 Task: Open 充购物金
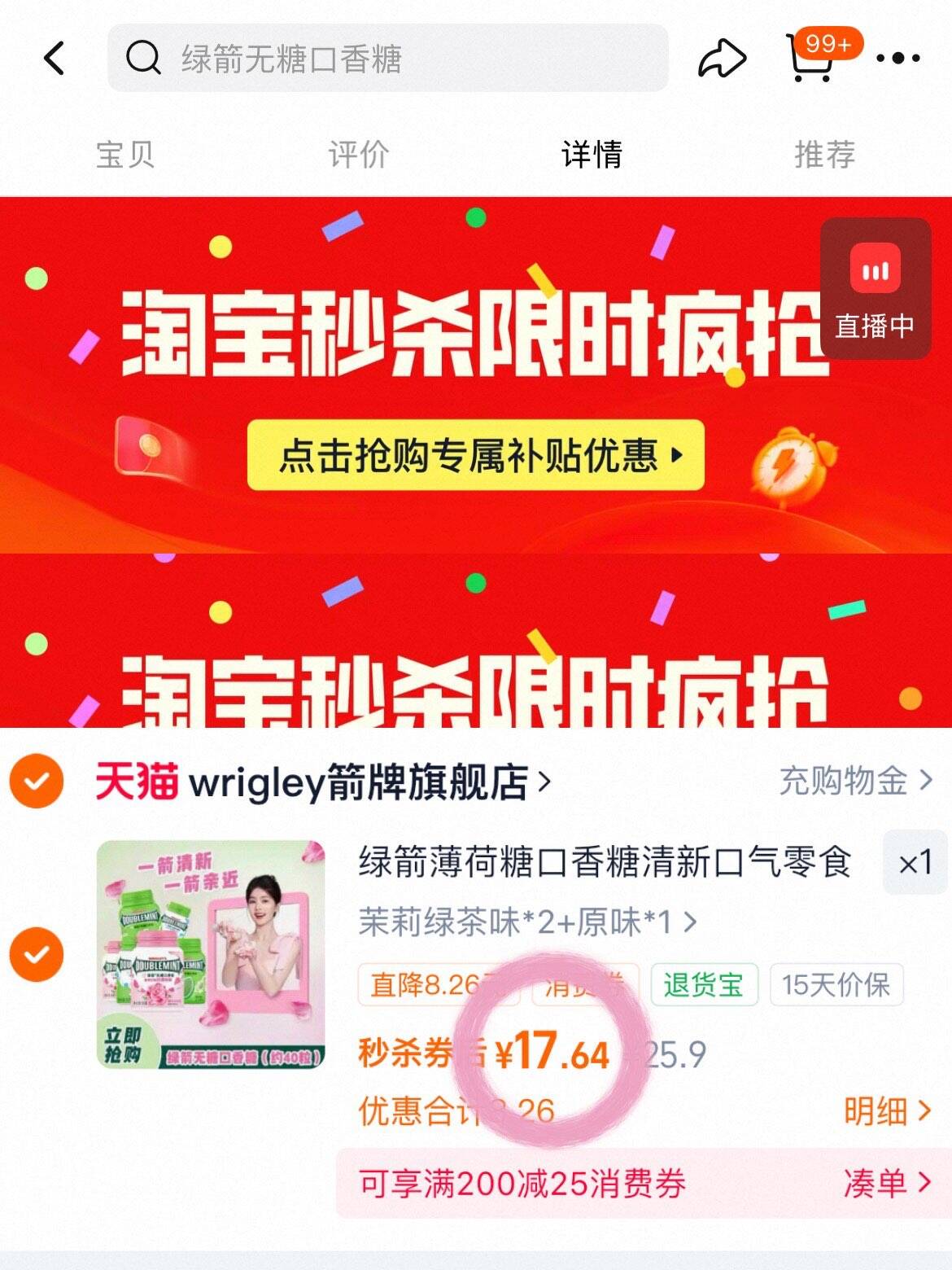point(856,781)
